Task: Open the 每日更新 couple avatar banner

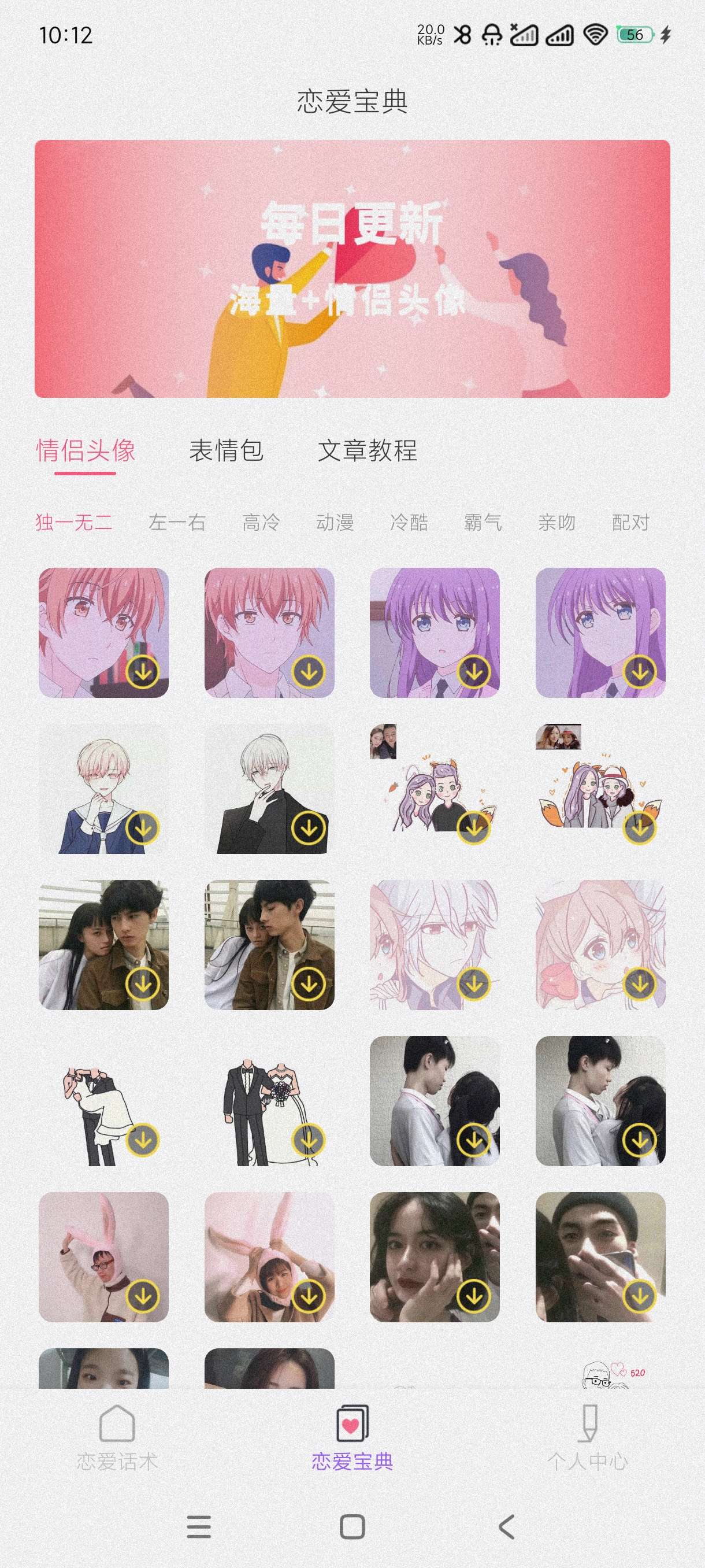Action: (x=352, y=268)
